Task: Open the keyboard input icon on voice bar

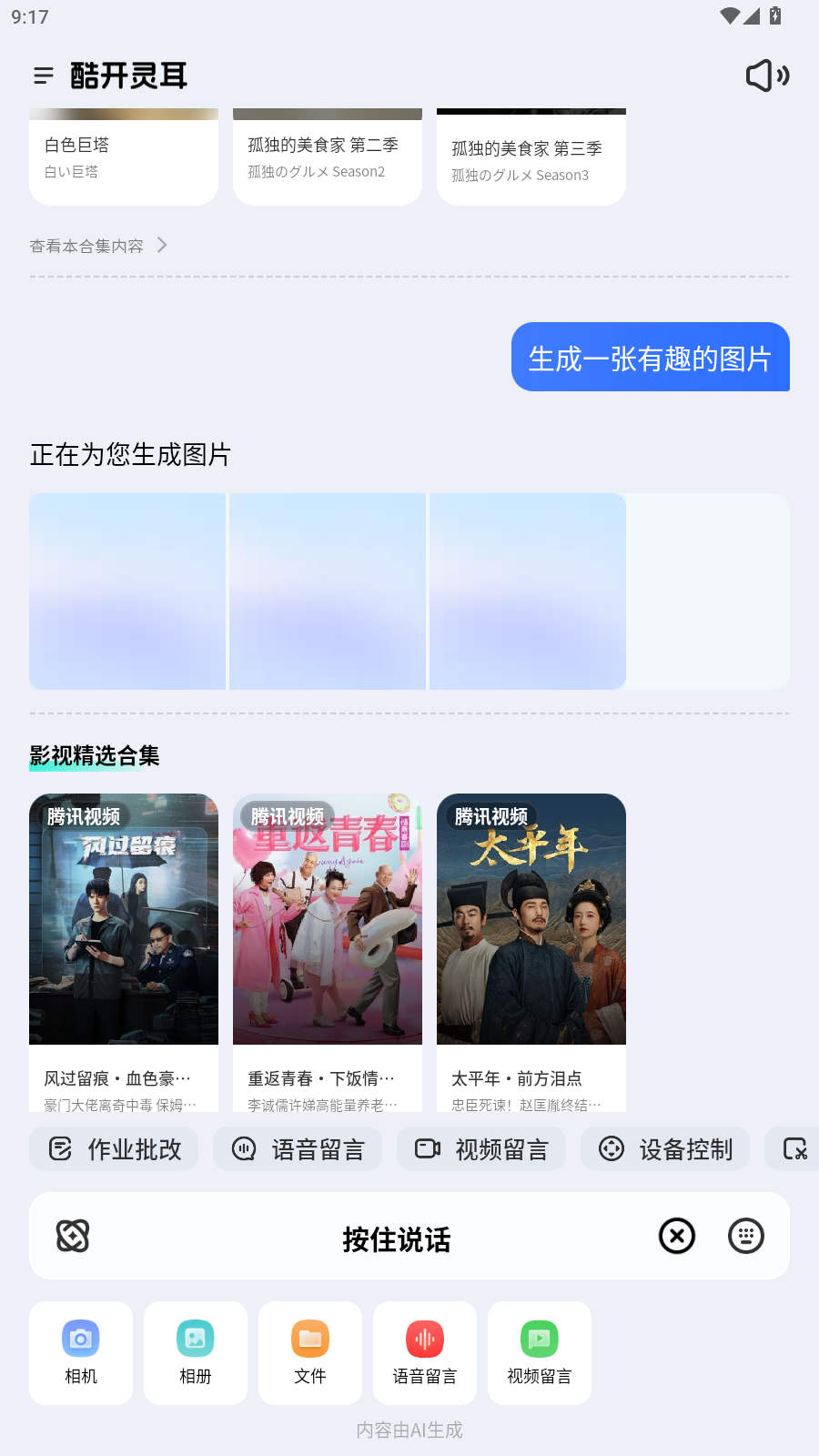Action: point(745,1236)
